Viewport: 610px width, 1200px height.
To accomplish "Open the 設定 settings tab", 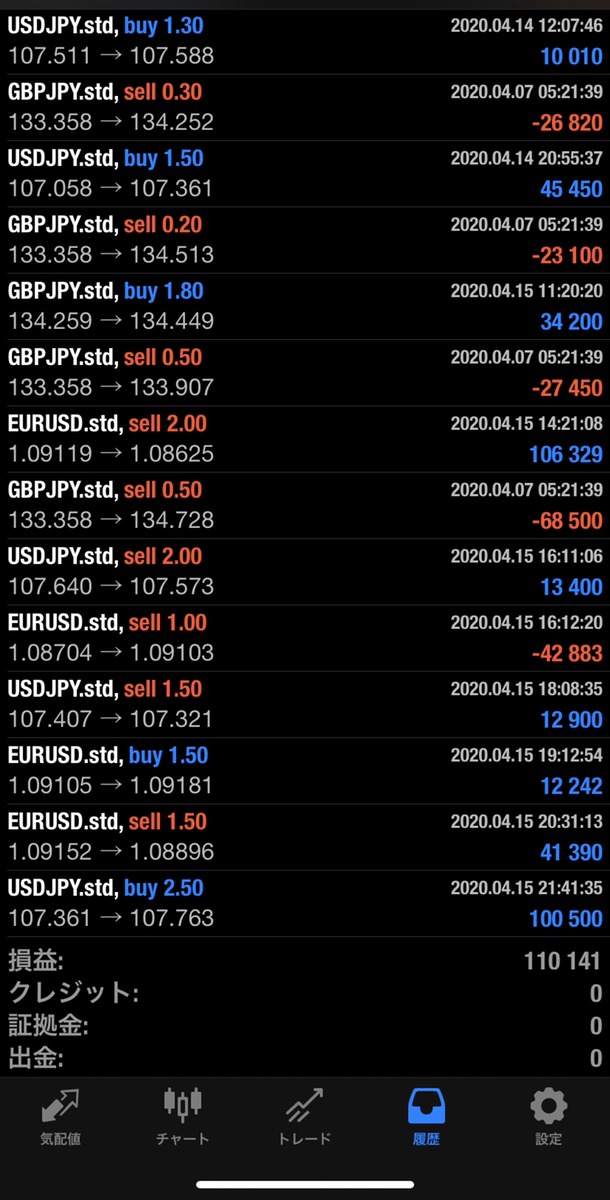I will [548, 1116].
